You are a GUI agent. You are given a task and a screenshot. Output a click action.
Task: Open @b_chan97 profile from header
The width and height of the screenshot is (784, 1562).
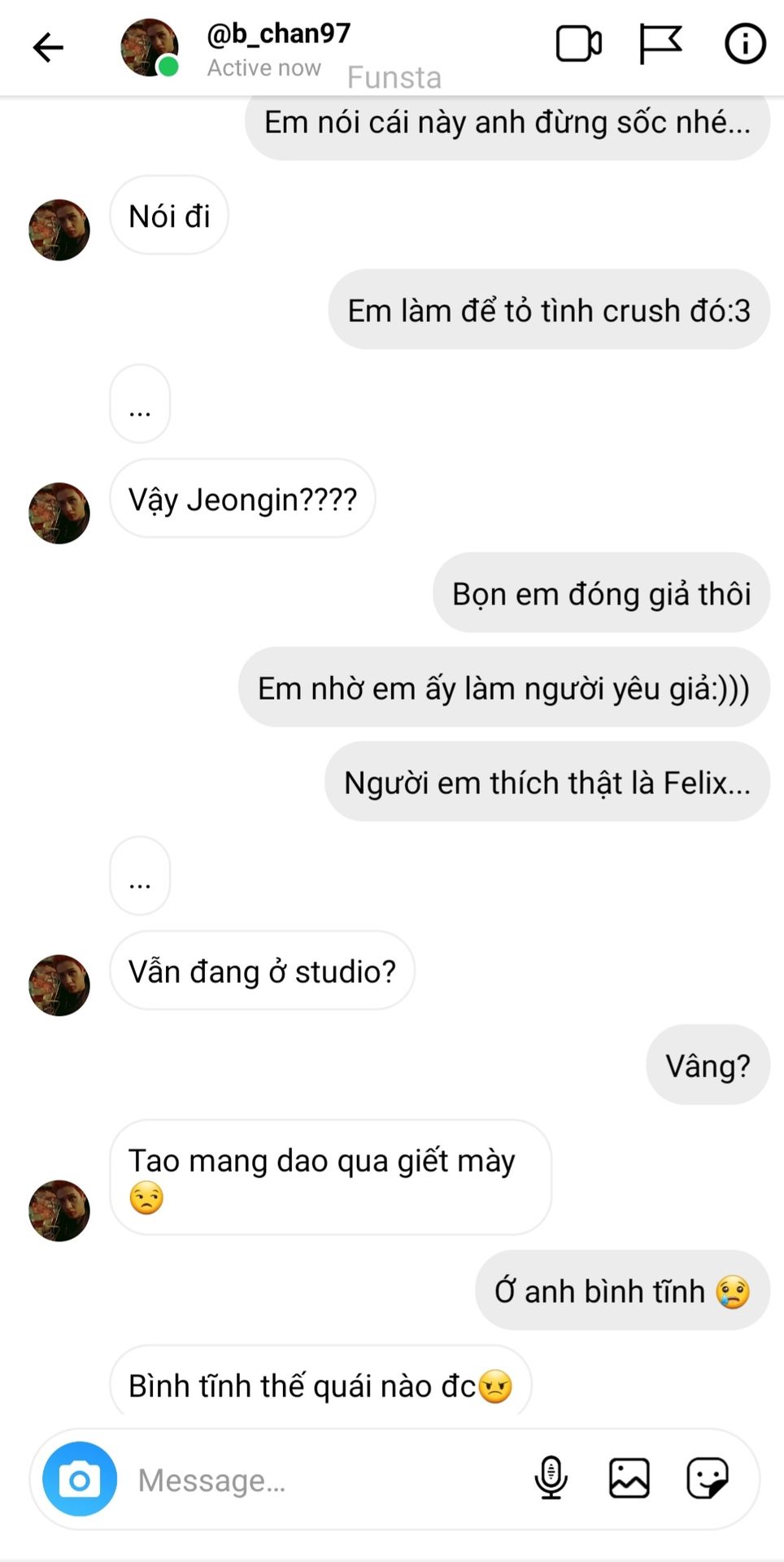pos(278,34)
